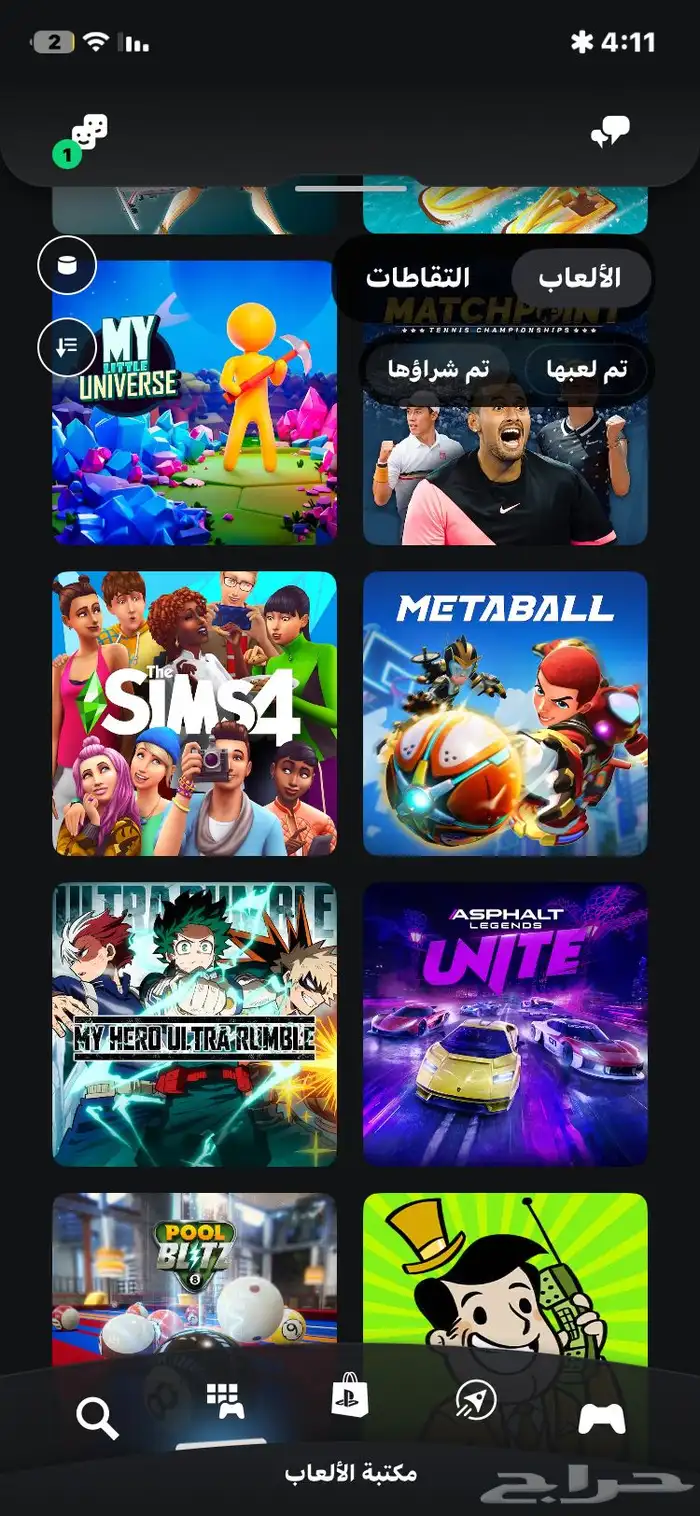Open console storage icon
700x1516 pixels.
[x=67, y=266]
